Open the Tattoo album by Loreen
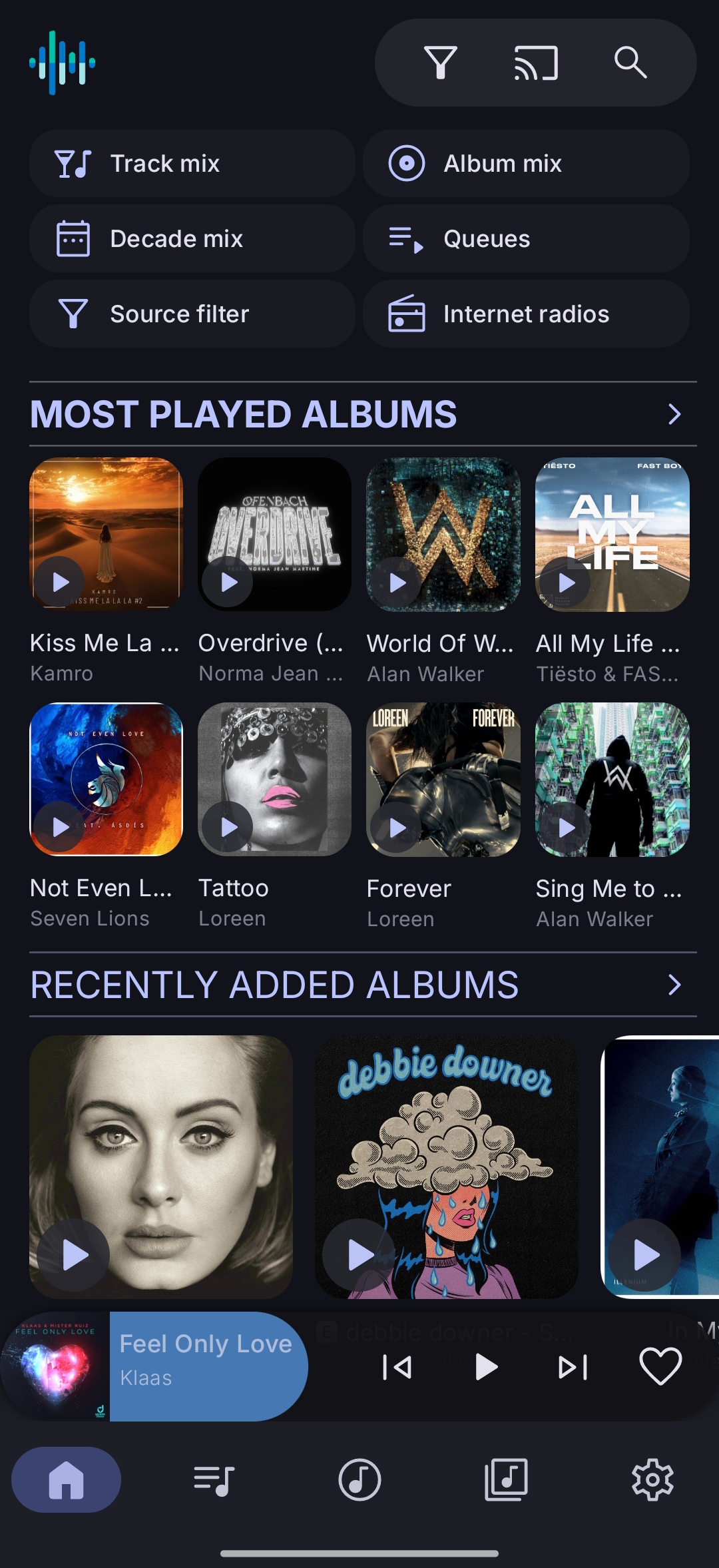The width and height of the screenshot is (719, 1568). pos(274,779)
